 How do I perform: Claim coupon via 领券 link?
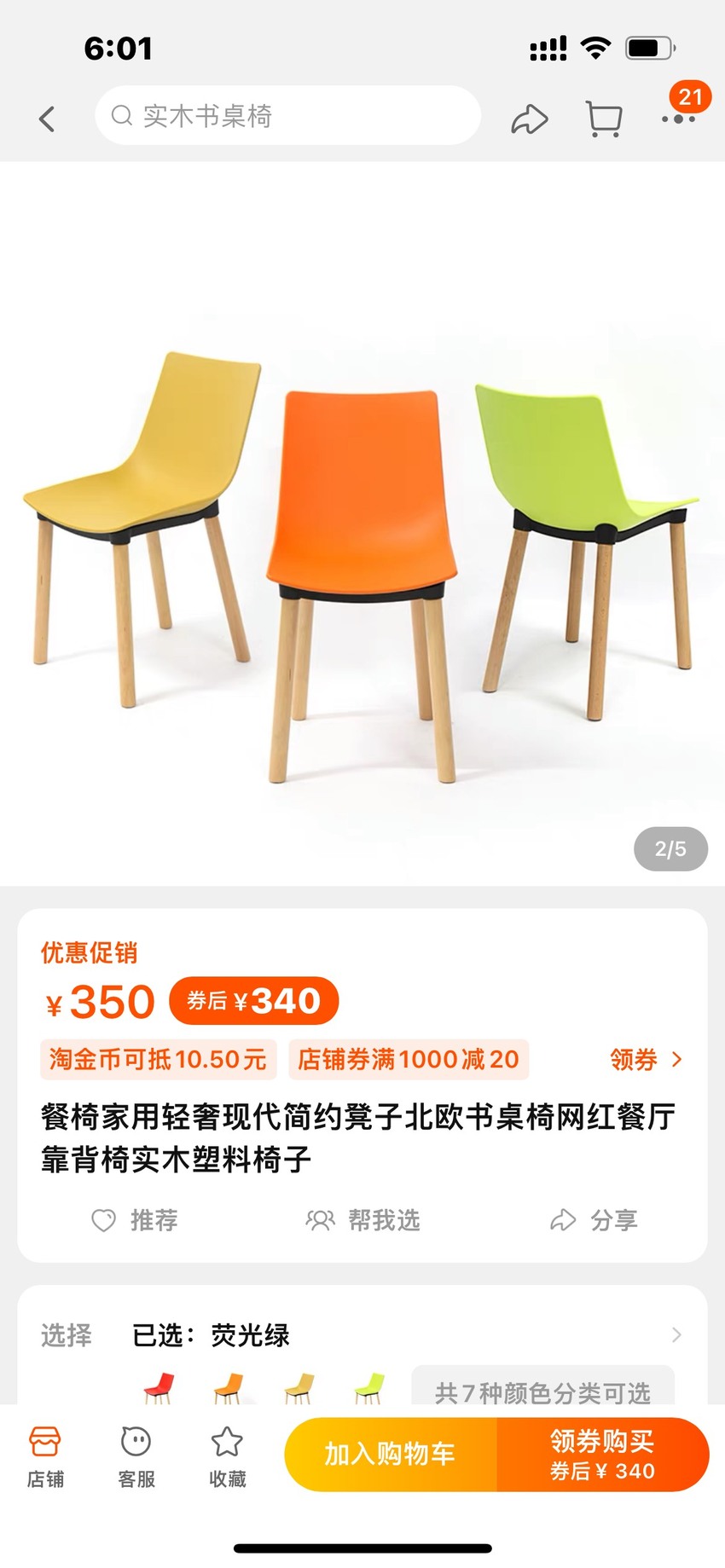tap(646, 1059)
